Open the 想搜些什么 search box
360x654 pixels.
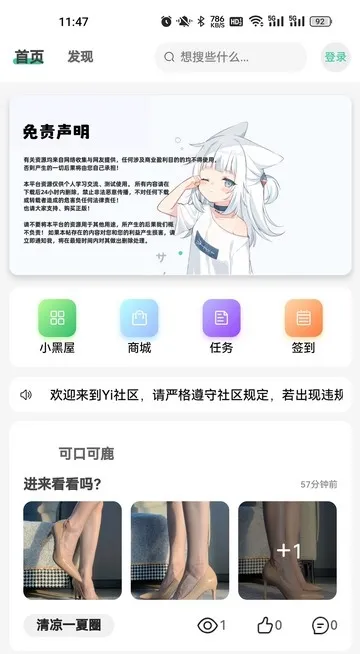pos(231,57)
